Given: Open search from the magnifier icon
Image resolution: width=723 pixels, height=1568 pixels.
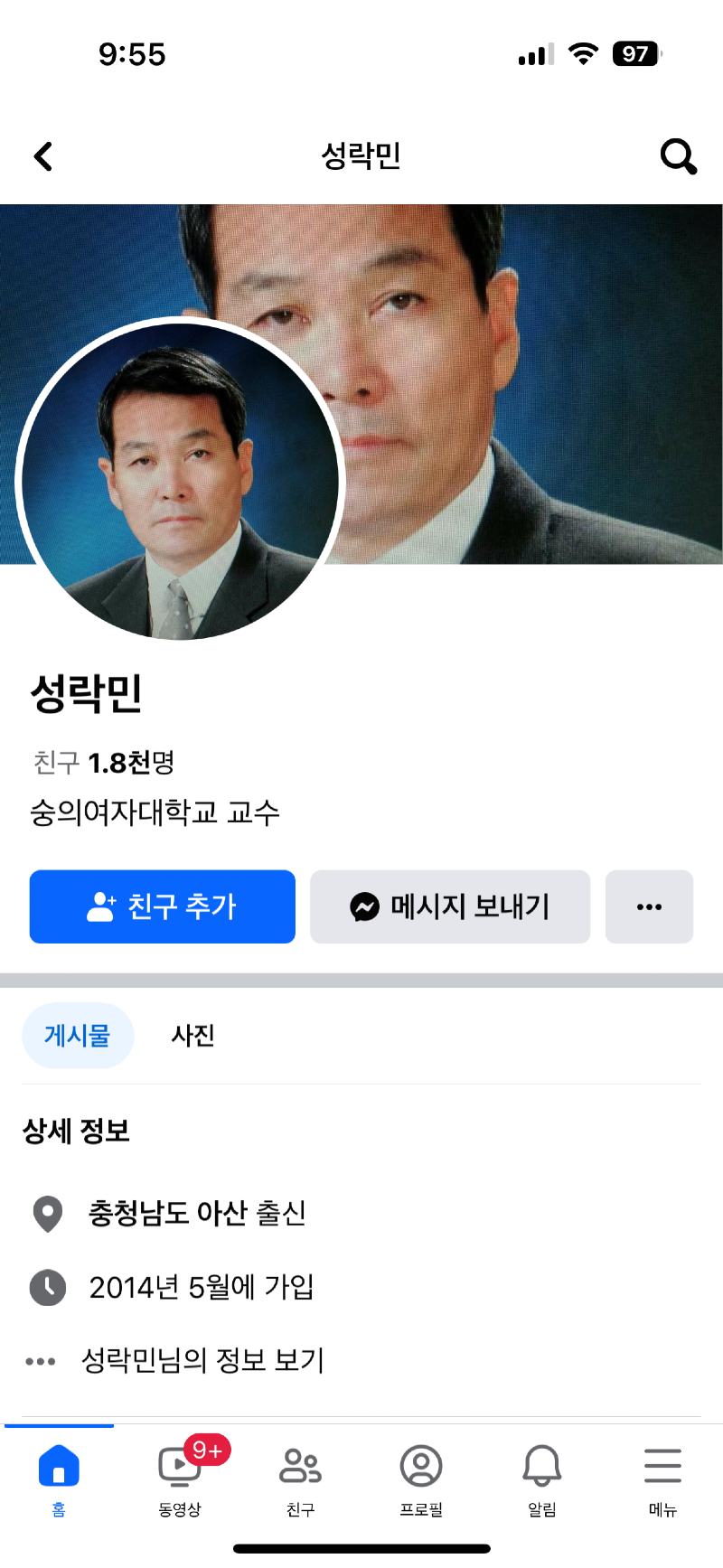Looking at the screenshot, I should (x=678, y=156).
